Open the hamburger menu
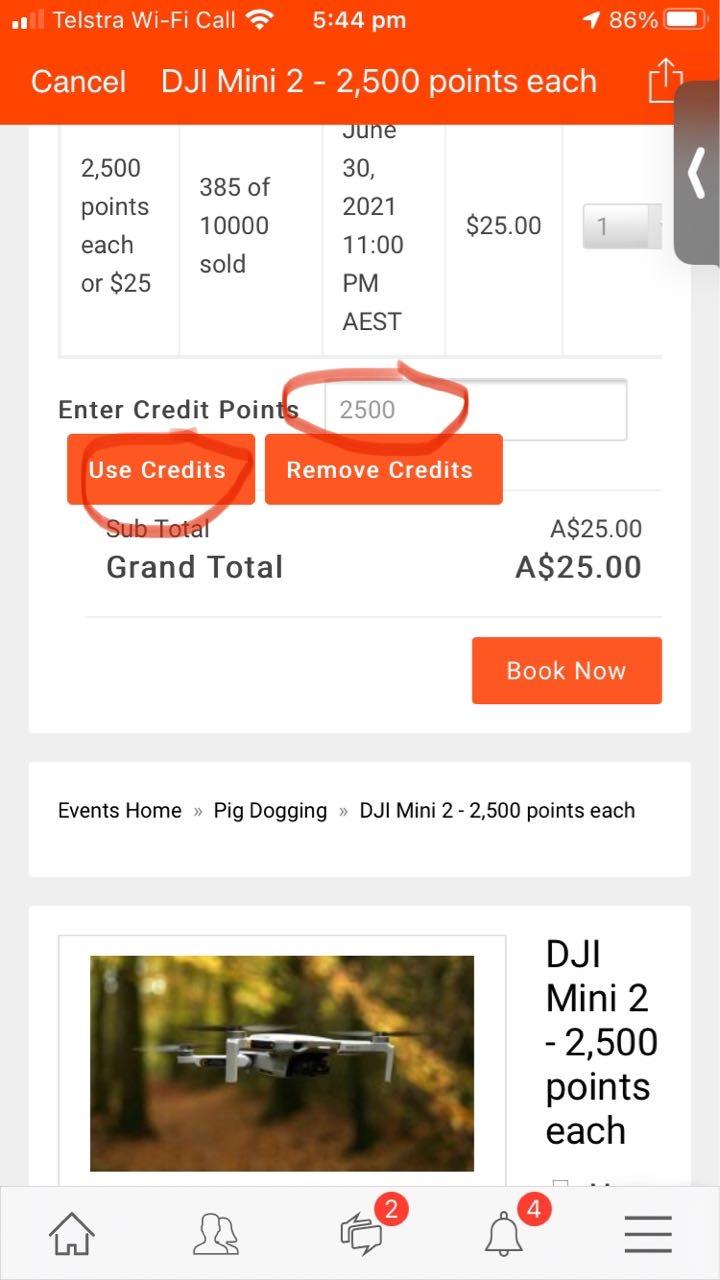The width and height of the screenshot is (720, 1280). coord(648,1235)
